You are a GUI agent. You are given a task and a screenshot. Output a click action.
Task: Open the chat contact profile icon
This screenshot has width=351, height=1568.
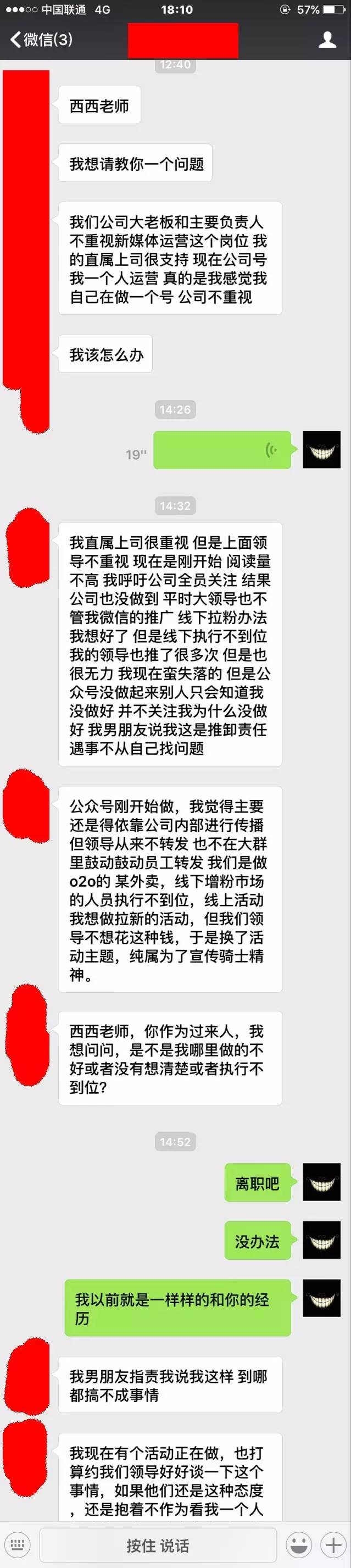[327, 40]
